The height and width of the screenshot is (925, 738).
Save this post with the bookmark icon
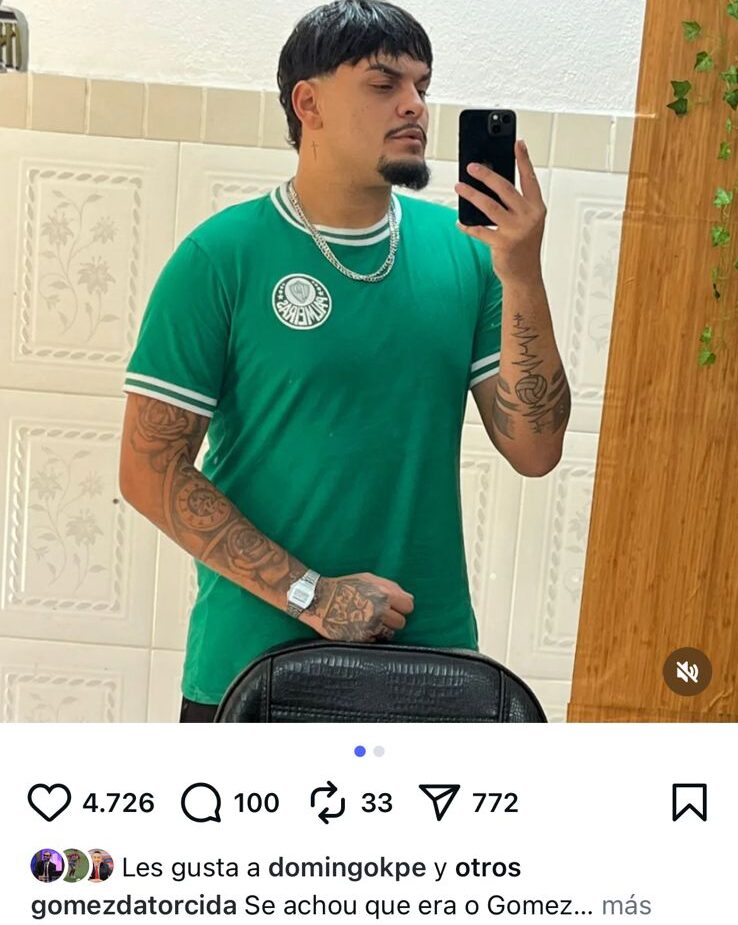pyautogui.click(x=689, y=802)
